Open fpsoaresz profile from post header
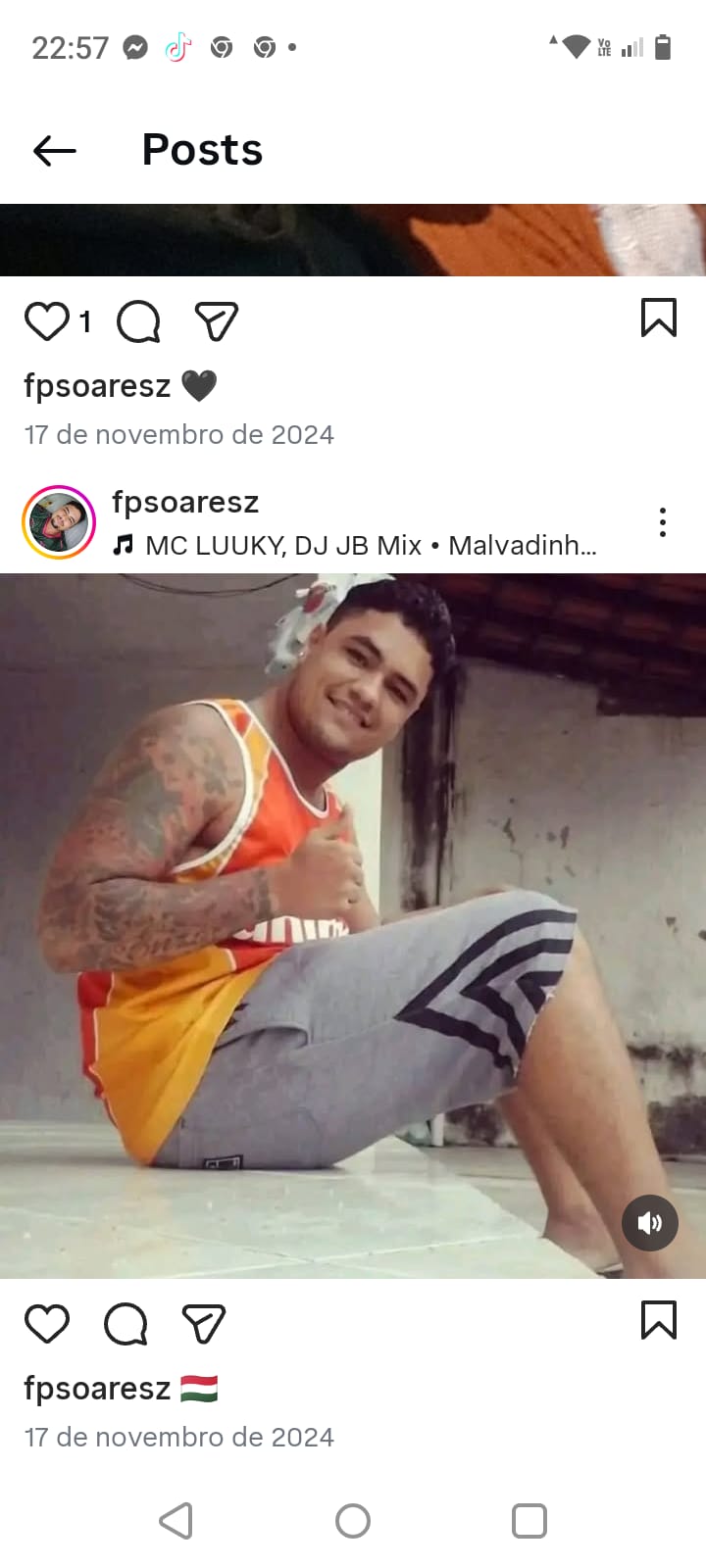 [x=185, y=502]
